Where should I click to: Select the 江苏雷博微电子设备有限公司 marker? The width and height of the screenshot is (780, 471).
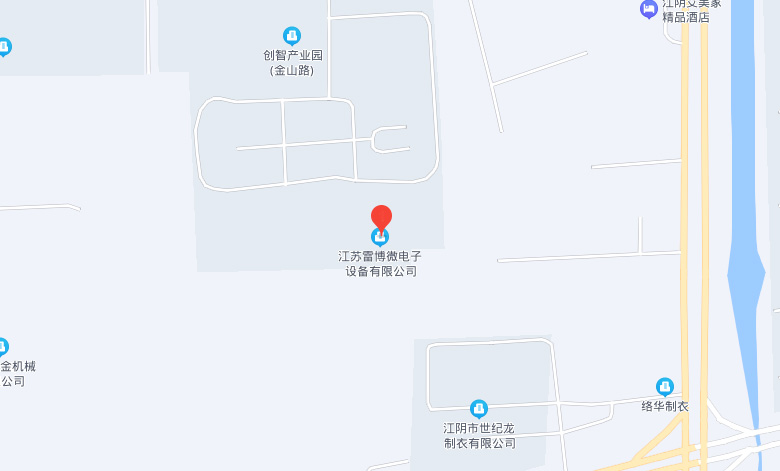(x=380, y=238)
